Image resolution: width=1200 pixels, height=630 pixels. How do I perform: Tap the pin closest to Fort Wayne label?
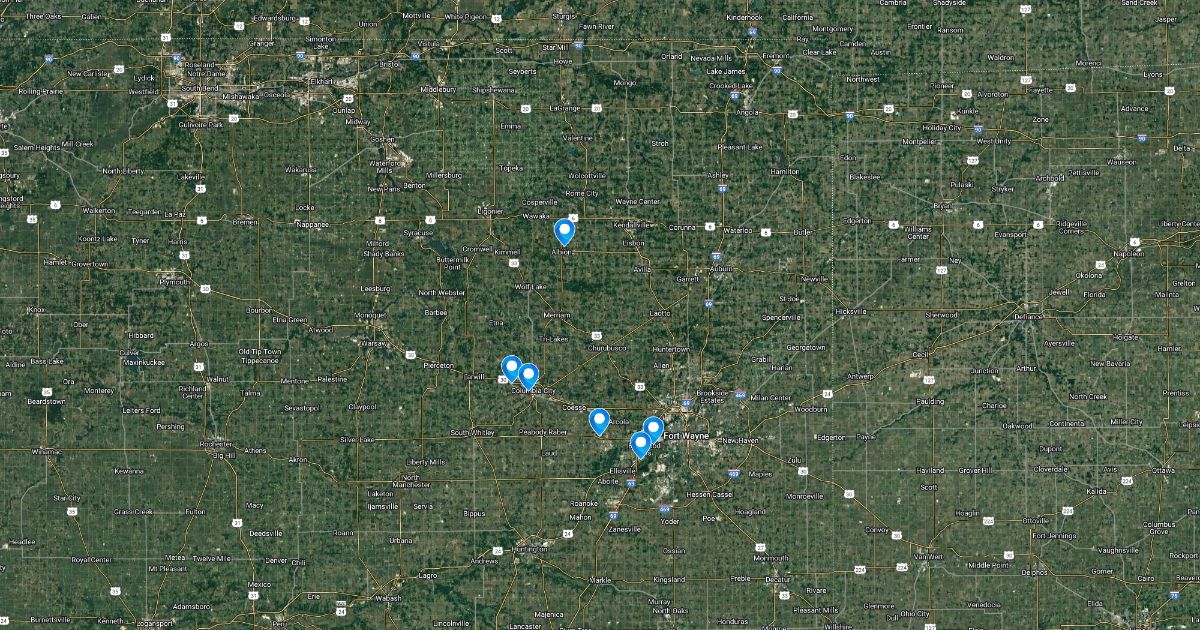tap(653, 429)
